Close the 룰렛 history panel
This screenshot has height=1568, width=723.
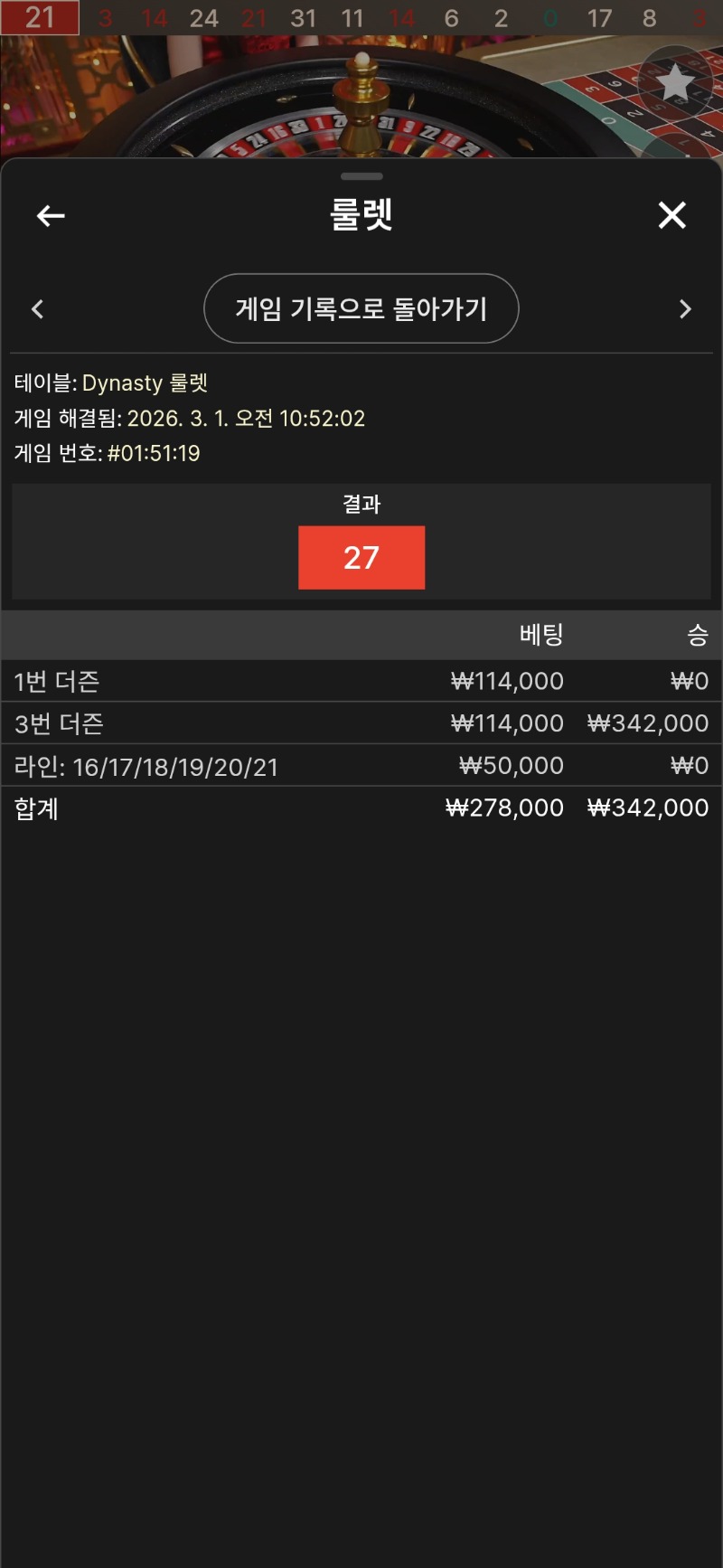click(x=671, y=215)
